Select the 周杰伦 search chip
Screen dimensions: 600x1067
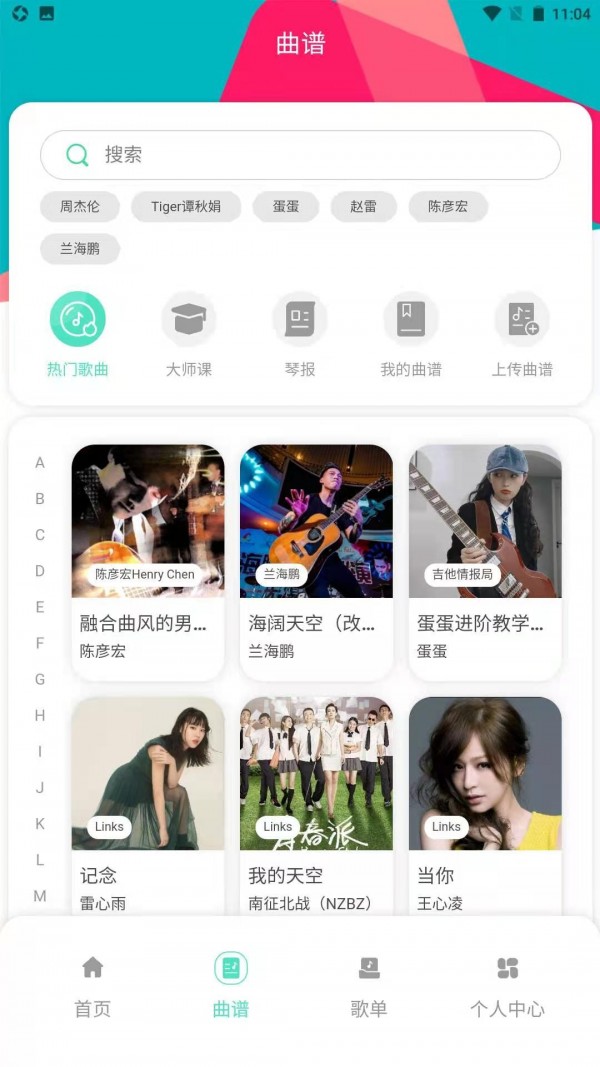coord(80,207)
